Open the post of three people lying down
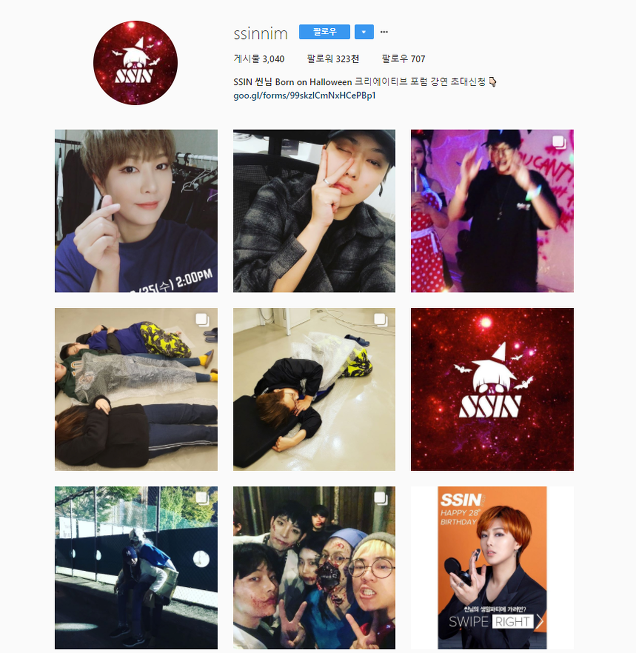636x653 pixels. click(x=136, y=389)
